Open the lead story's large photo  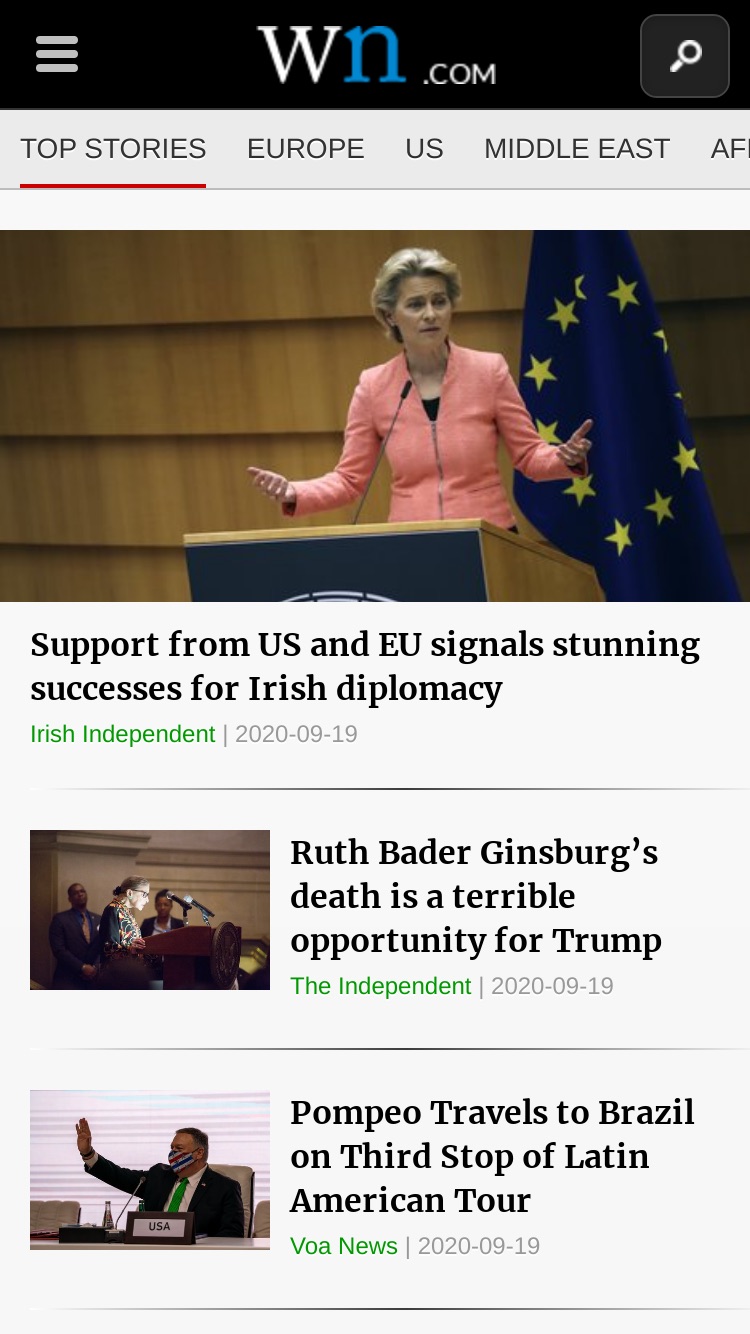pos(375,416)
